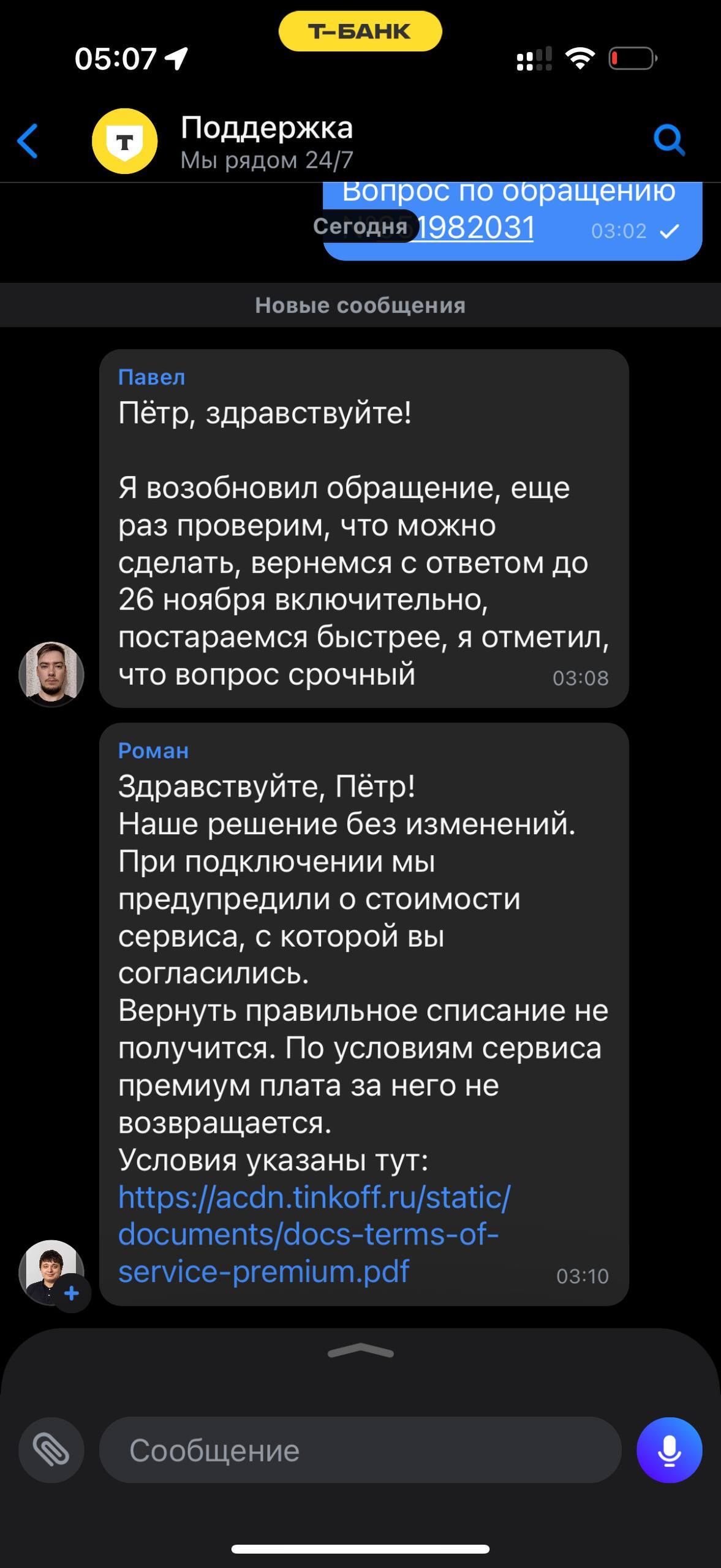Start voice message with microphone button
Image resolution: width=721 pixels, height=1568 pixels.
(669, 1450)
